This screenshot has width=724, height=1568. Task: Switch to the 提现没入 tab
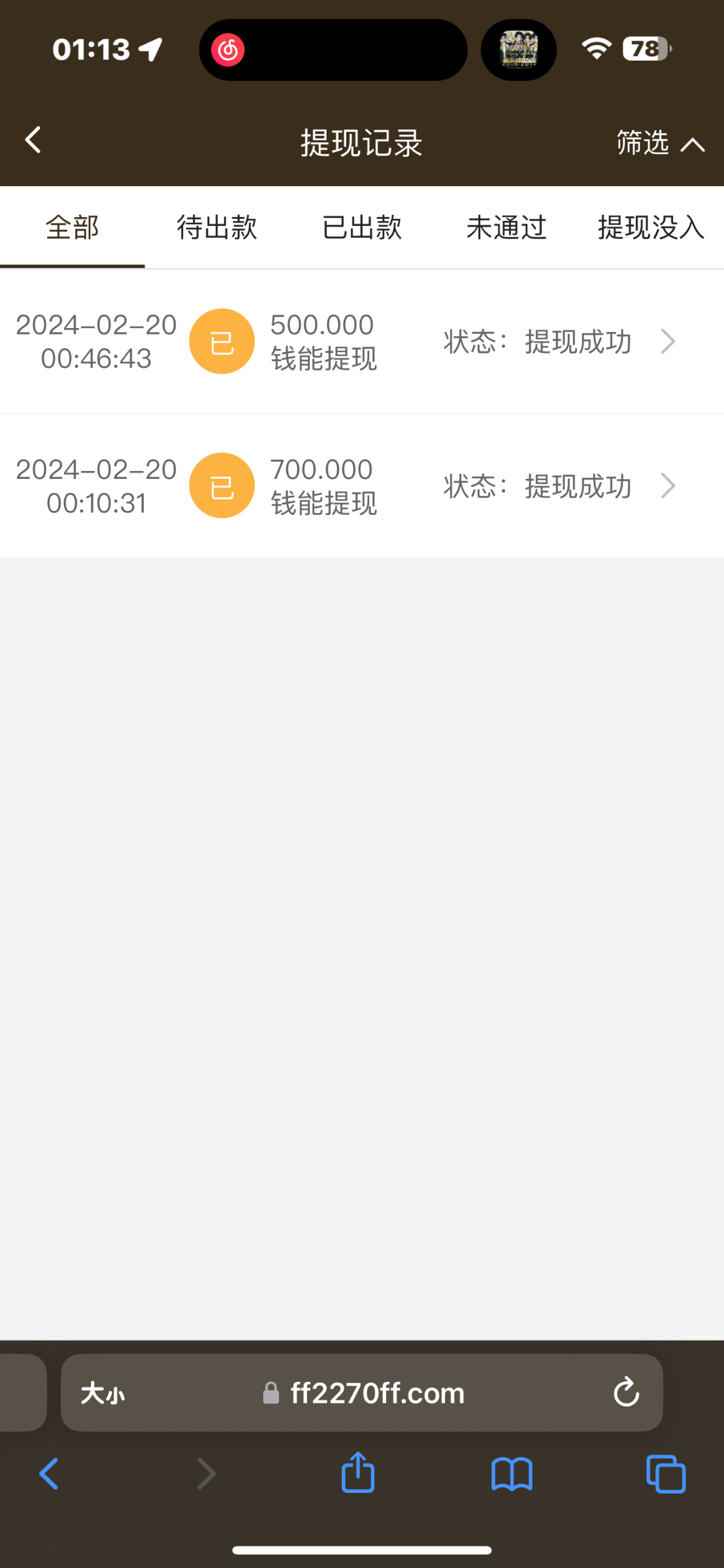(651, 228)
